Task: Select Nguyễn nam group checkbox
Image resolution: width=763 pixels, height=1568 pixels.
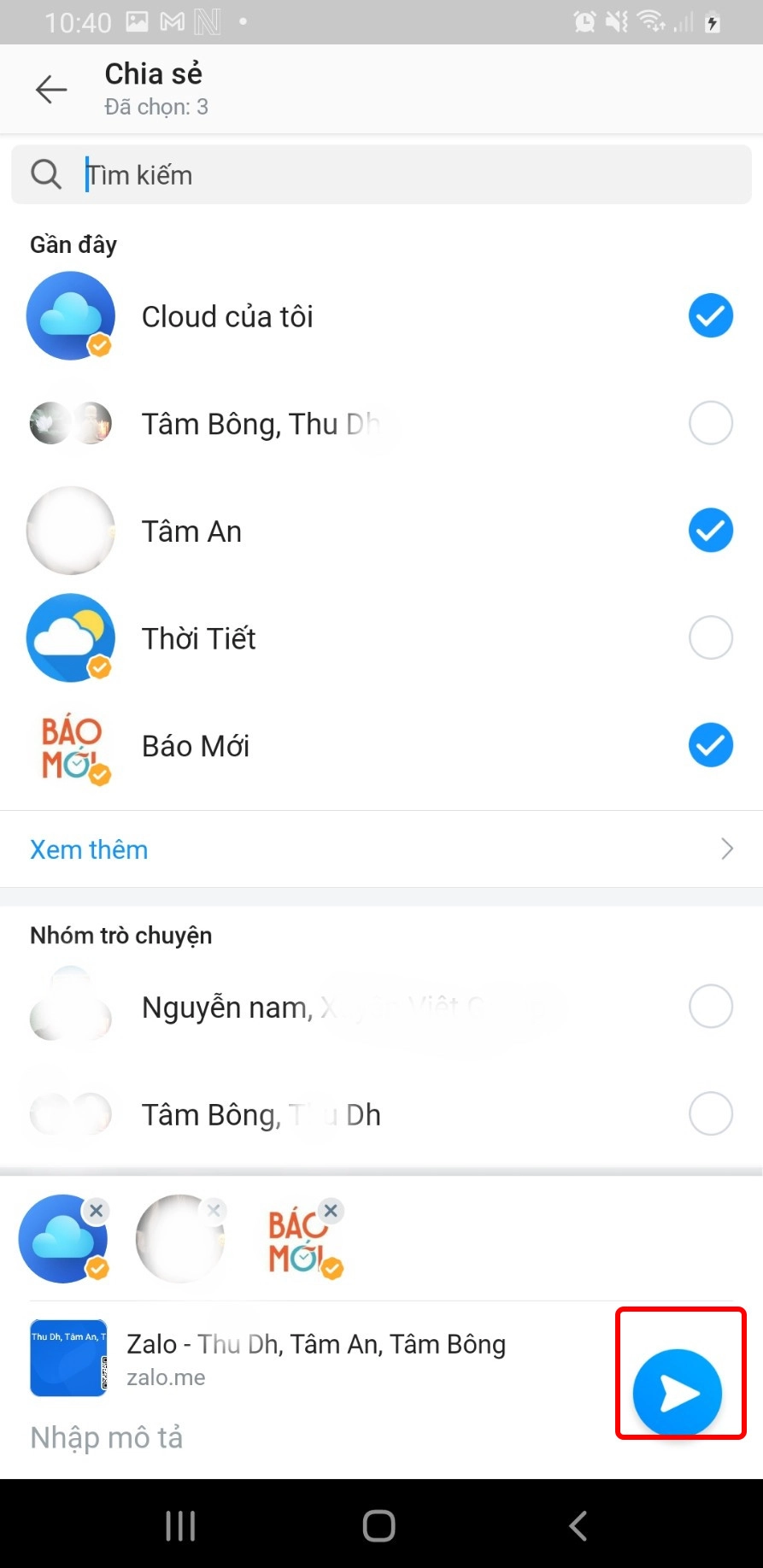Action: pos(710,1006)
